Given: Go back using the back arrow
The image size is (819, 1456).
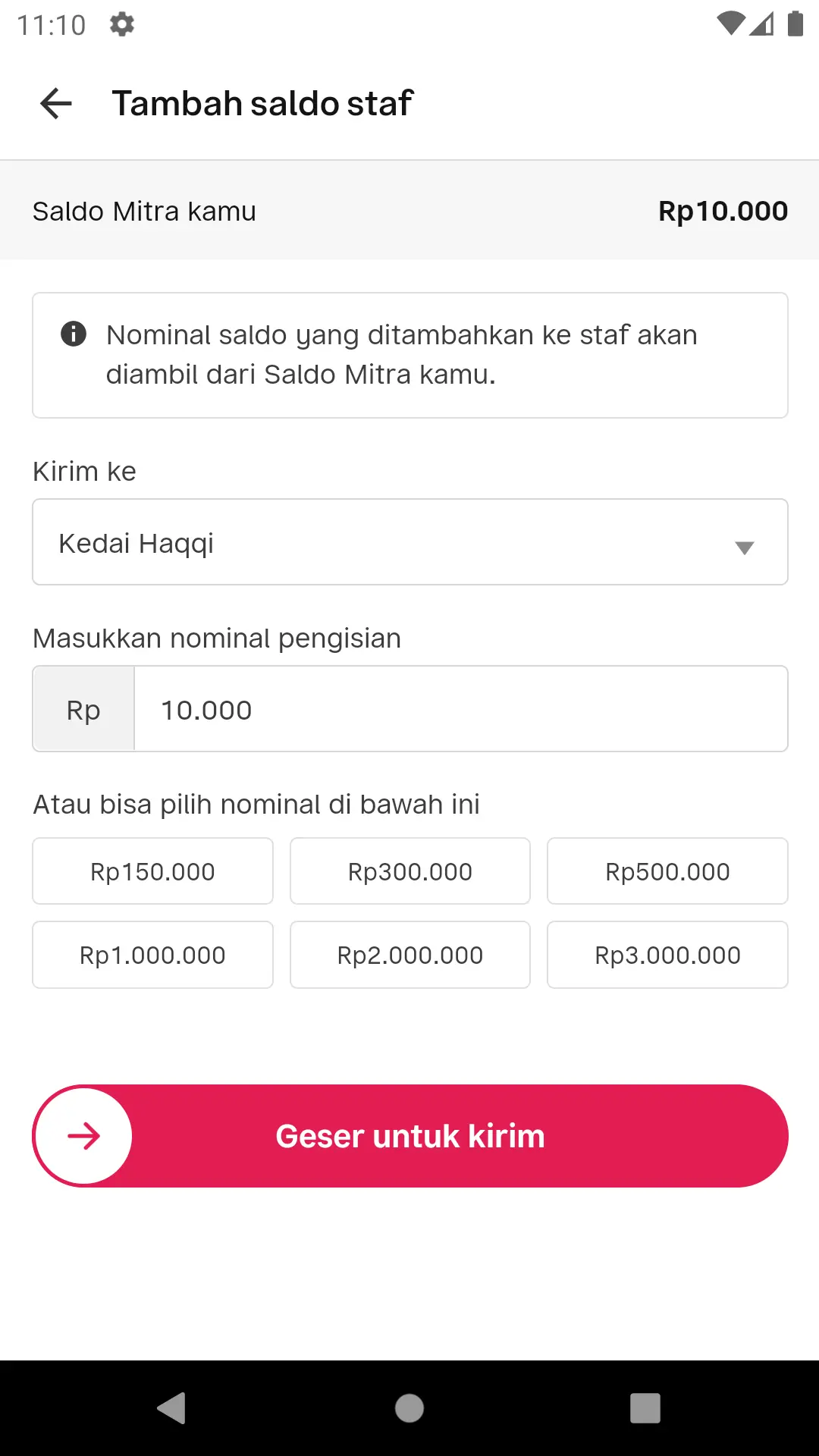Looking at the screenshot, I should (x=55, y=103).
